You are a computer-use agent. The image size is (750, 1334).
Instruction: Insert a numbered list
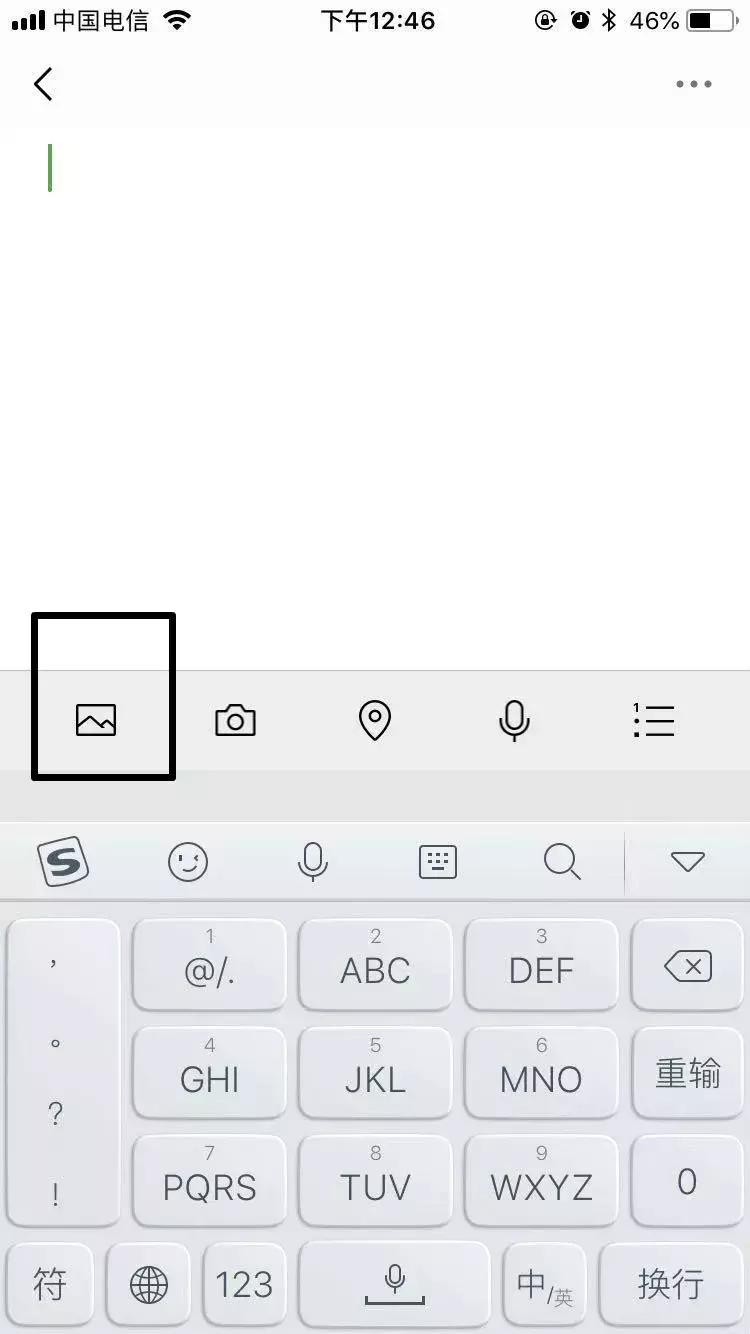(654, 720)
